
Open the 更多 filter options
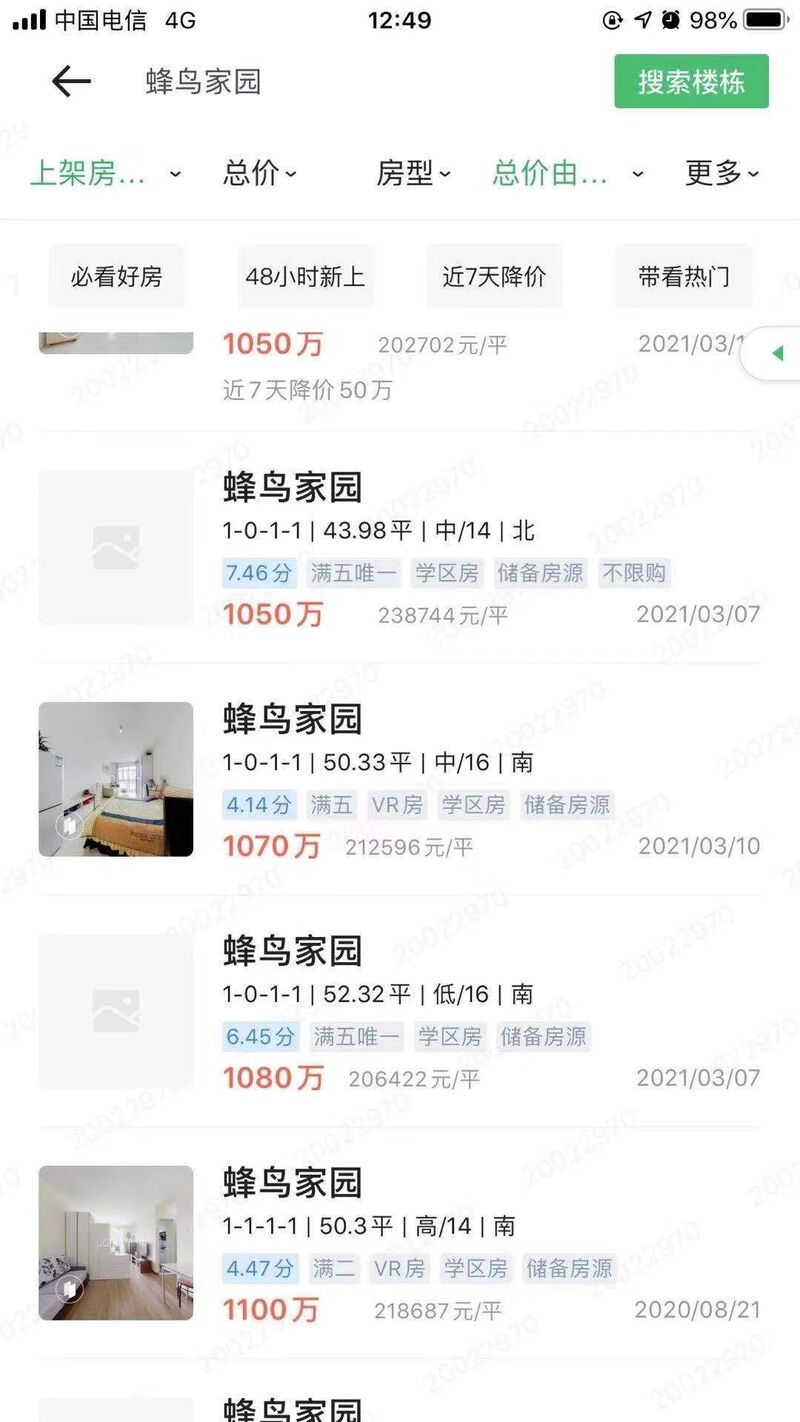(x=722, y=173)
